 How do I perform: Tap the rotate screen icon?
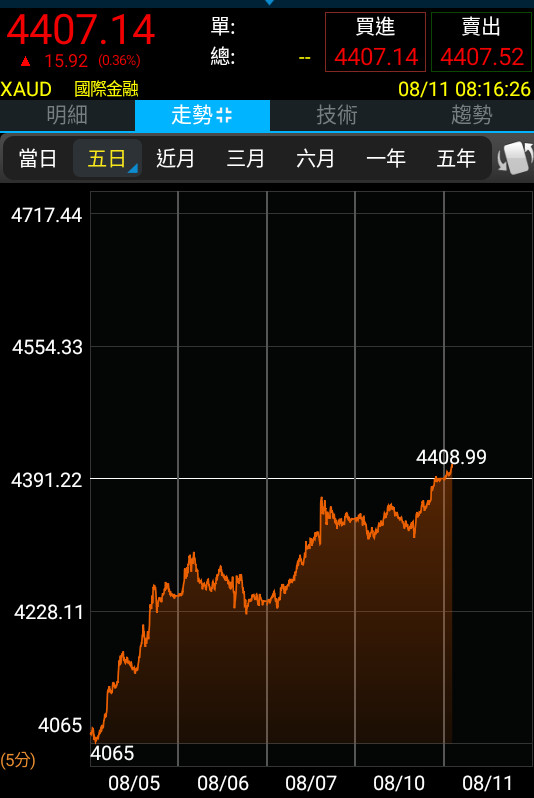[x=515, y=158]
